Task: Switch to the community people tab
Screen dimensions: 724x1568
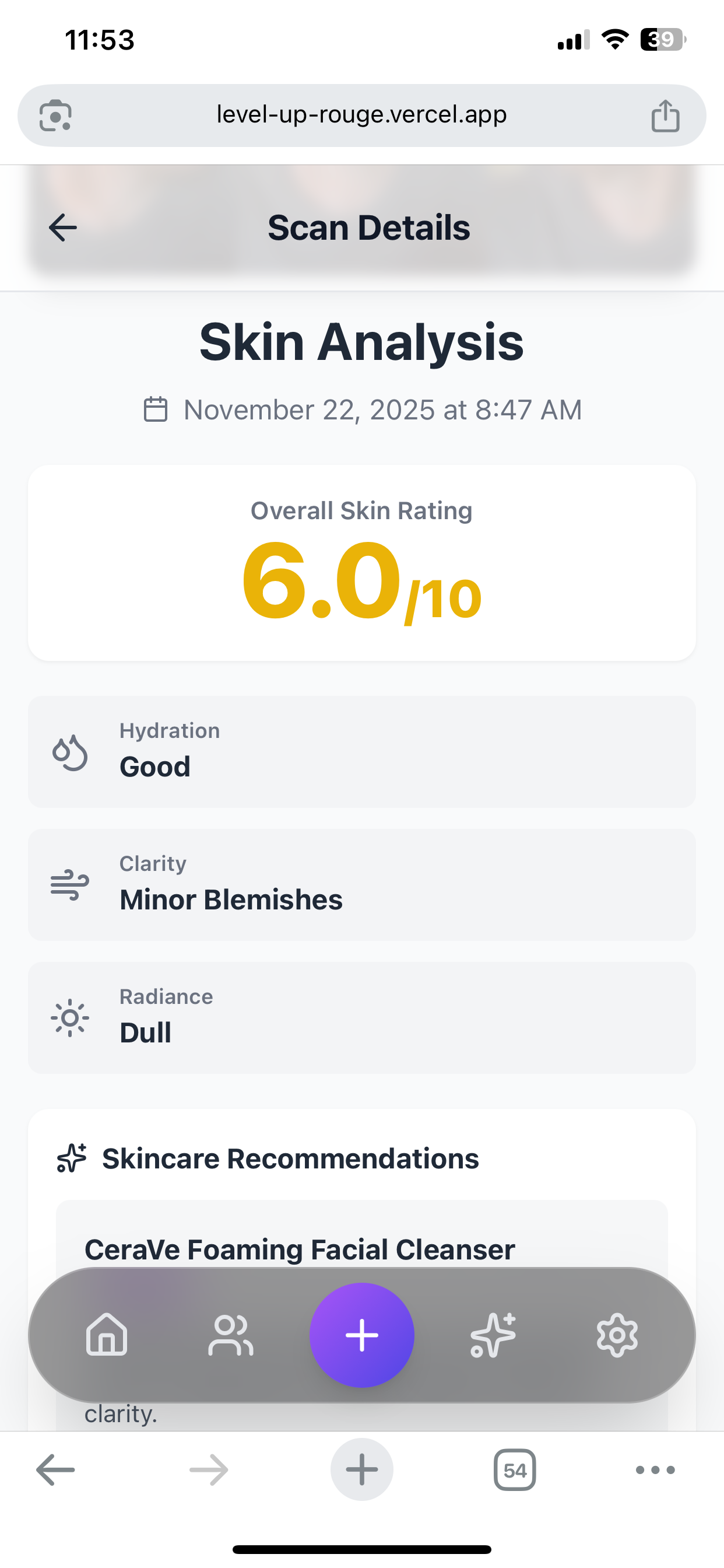Action: (231, 1334)
